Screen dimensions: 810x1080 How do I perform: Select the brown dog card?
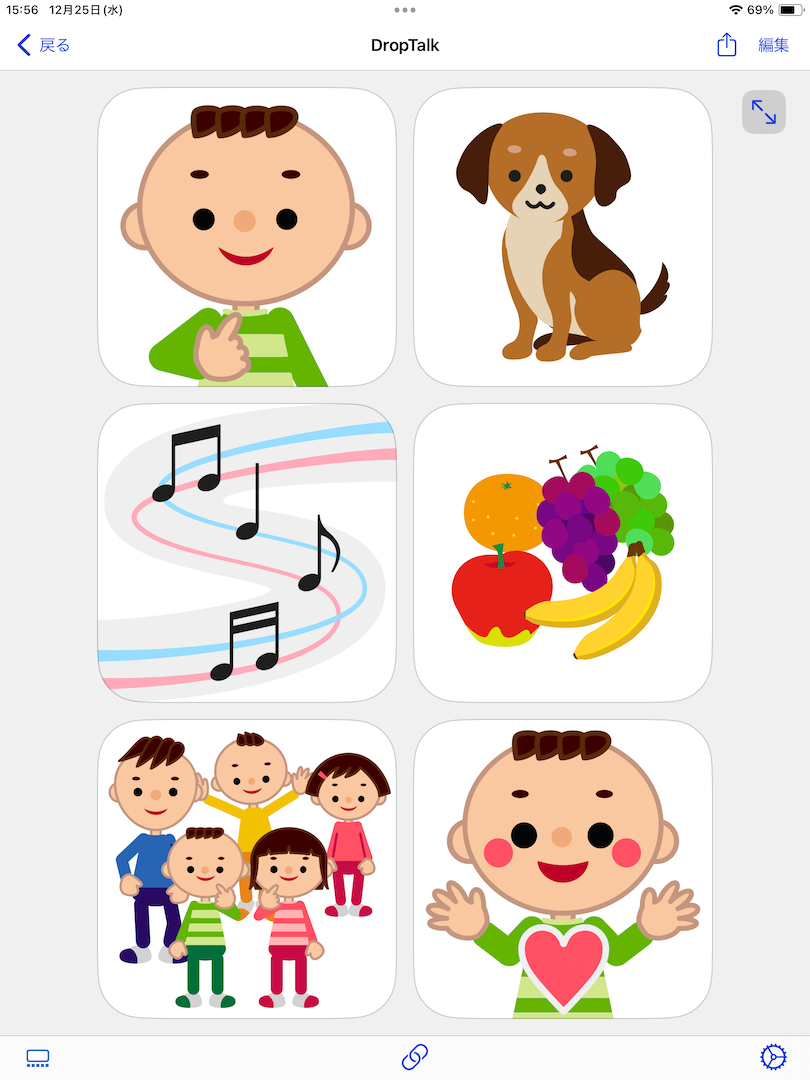coord(563,237)
